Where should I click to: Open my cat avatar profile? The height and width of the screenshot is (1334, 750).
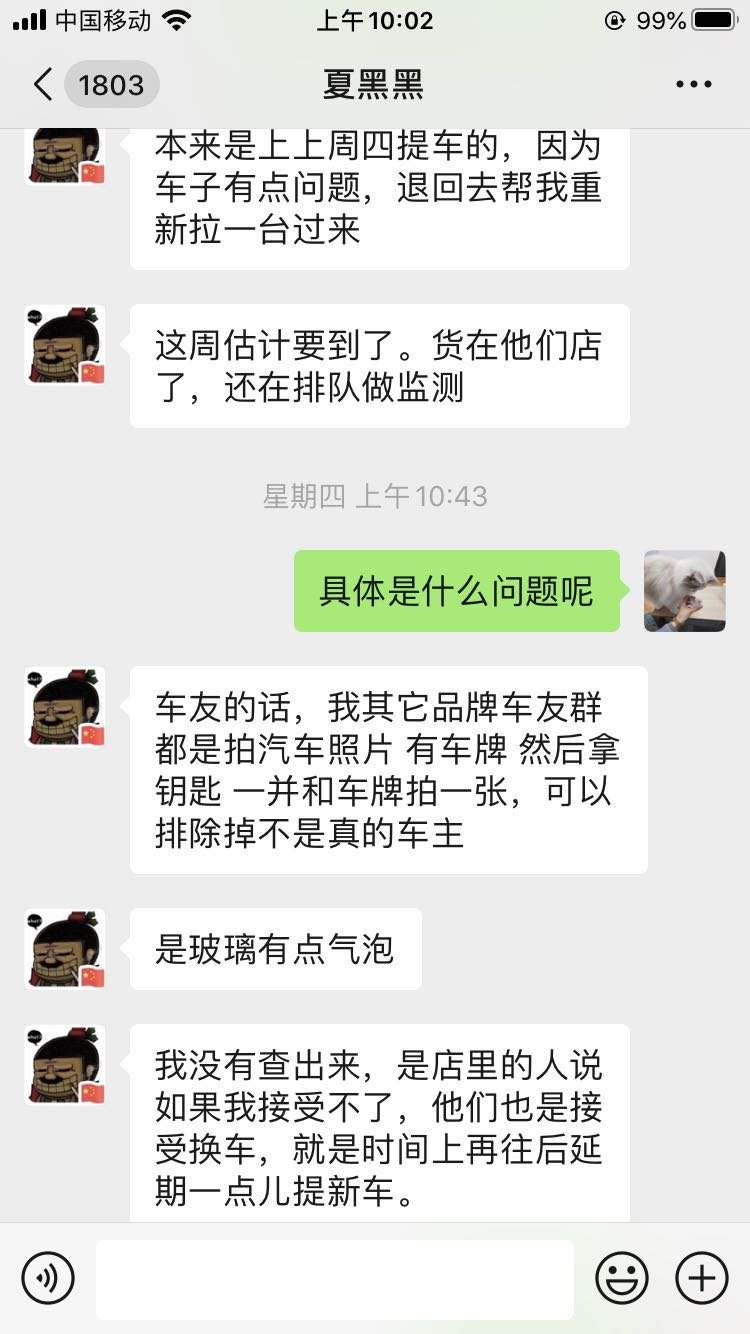[x=684, y=591]
